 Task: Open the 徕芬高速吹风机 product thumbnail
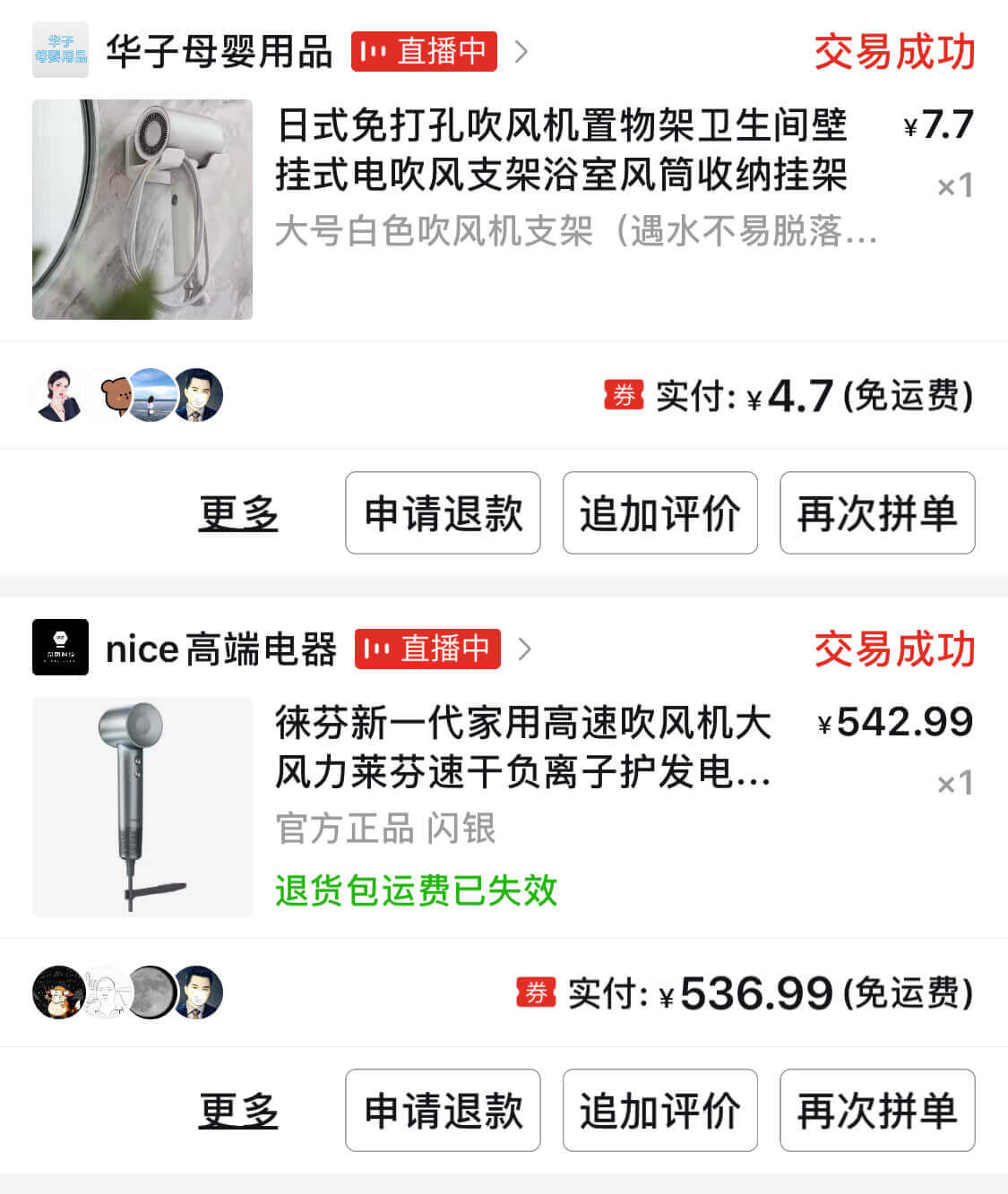tap(142, 807)
